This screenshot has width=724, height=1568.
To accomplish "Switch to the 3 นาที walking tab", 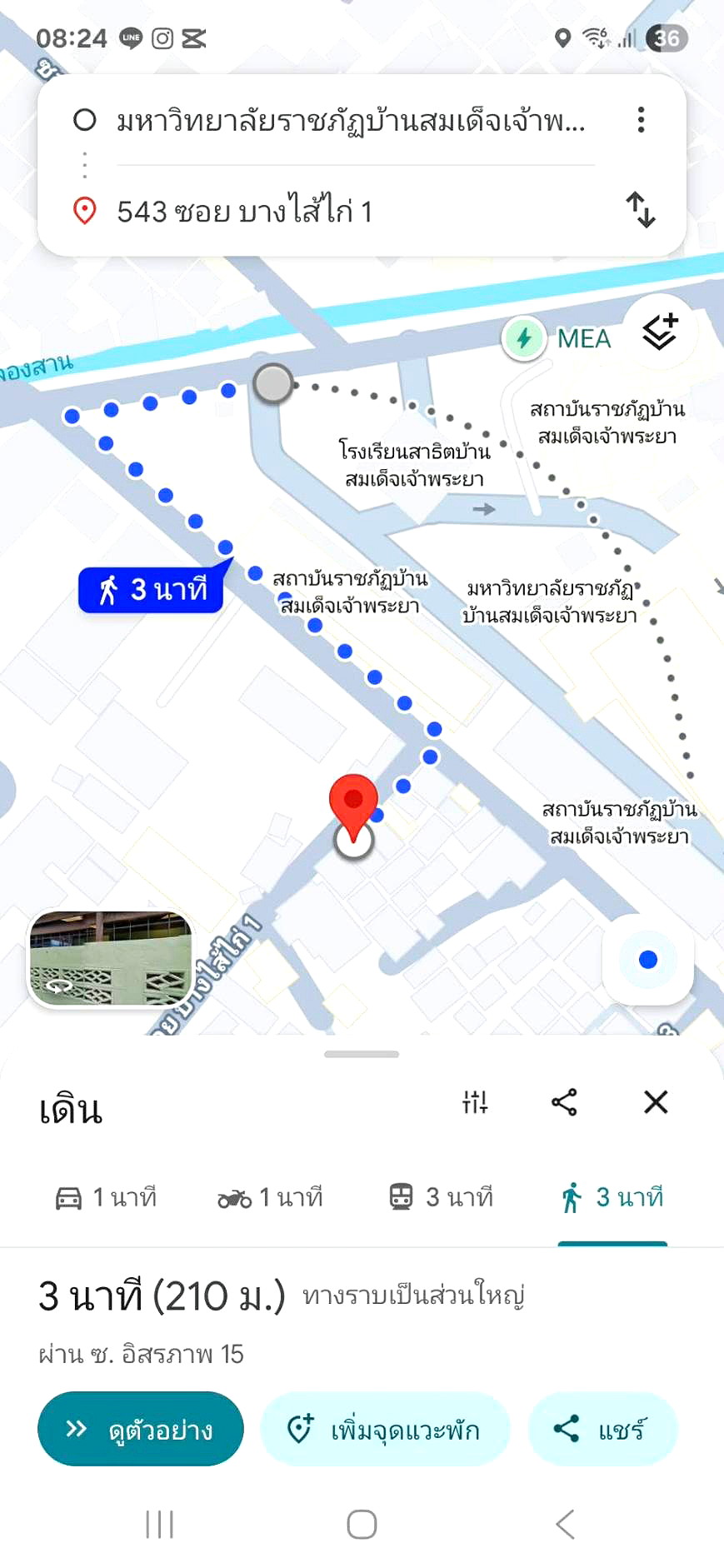I will (x=612, y=1196).
